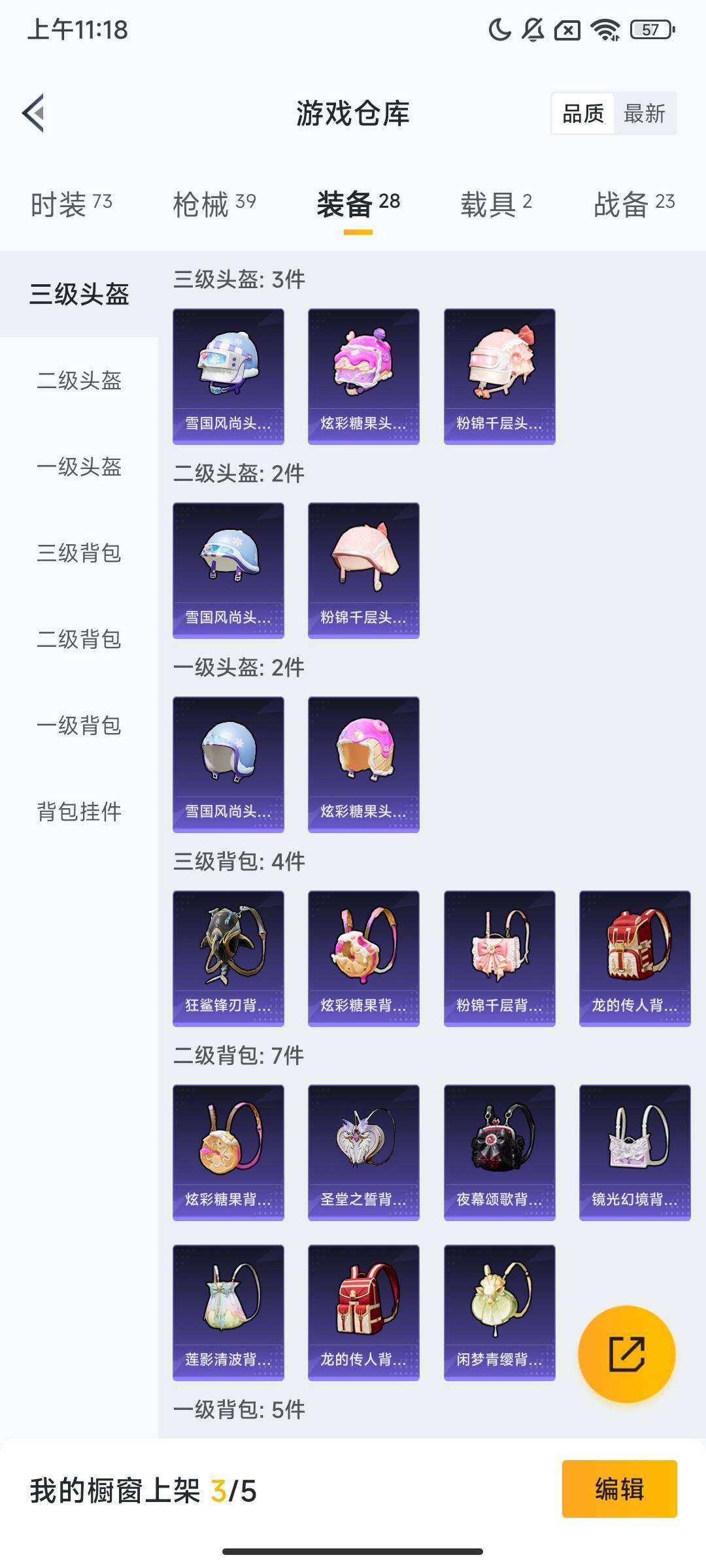Expand the 背包挂件 category in the sidebar
706x1568 pixels.
point(78,812)
